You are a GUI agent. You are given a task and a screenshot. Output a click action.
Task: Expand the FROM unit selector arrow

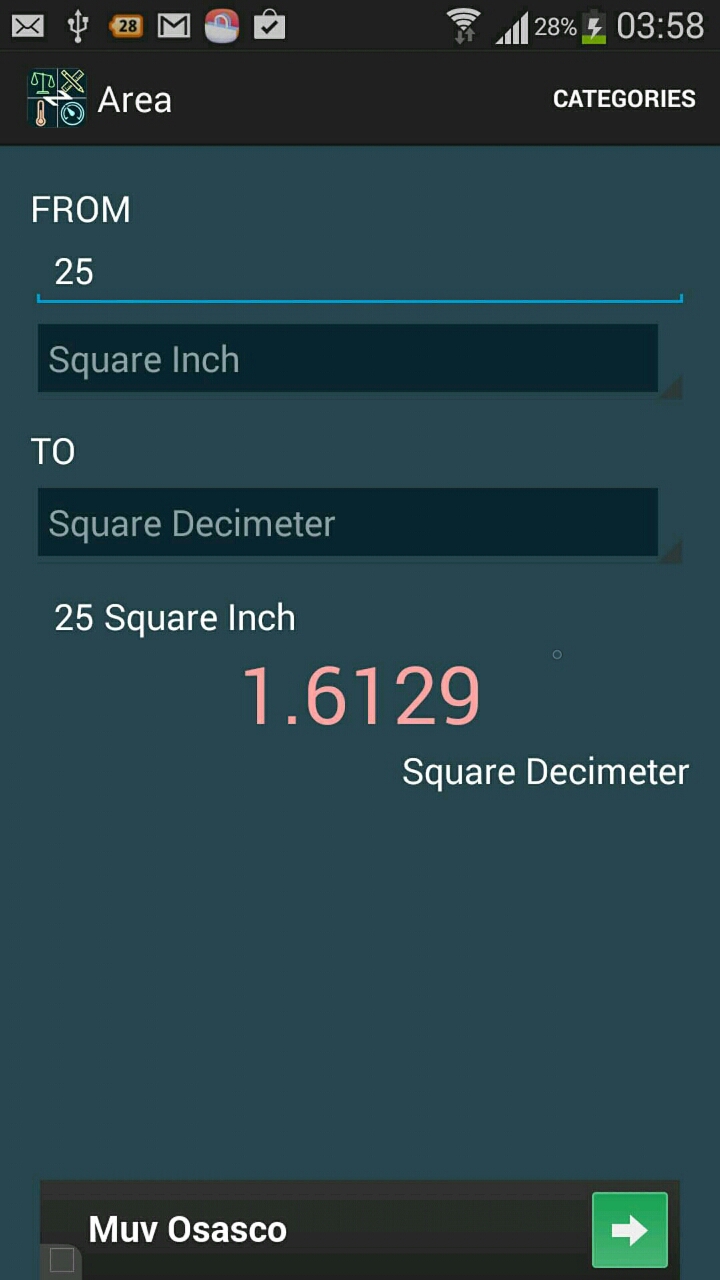[672, 385]
